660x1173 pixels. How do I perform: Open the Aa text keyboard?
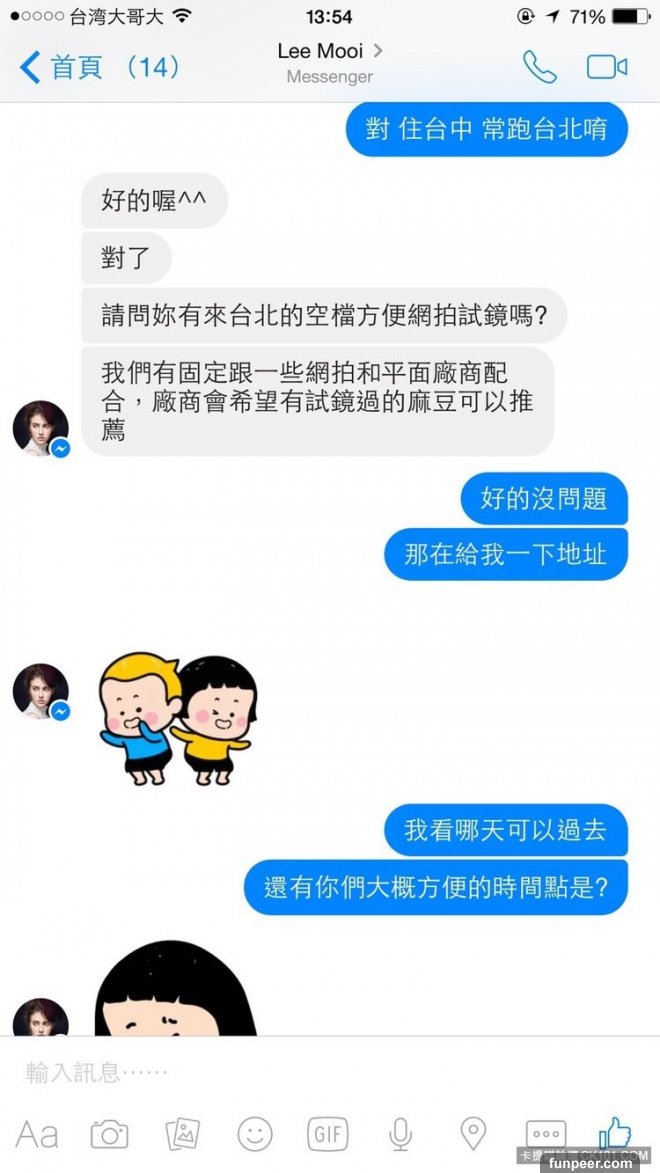pyautogui.click(x=37, y=1134)
